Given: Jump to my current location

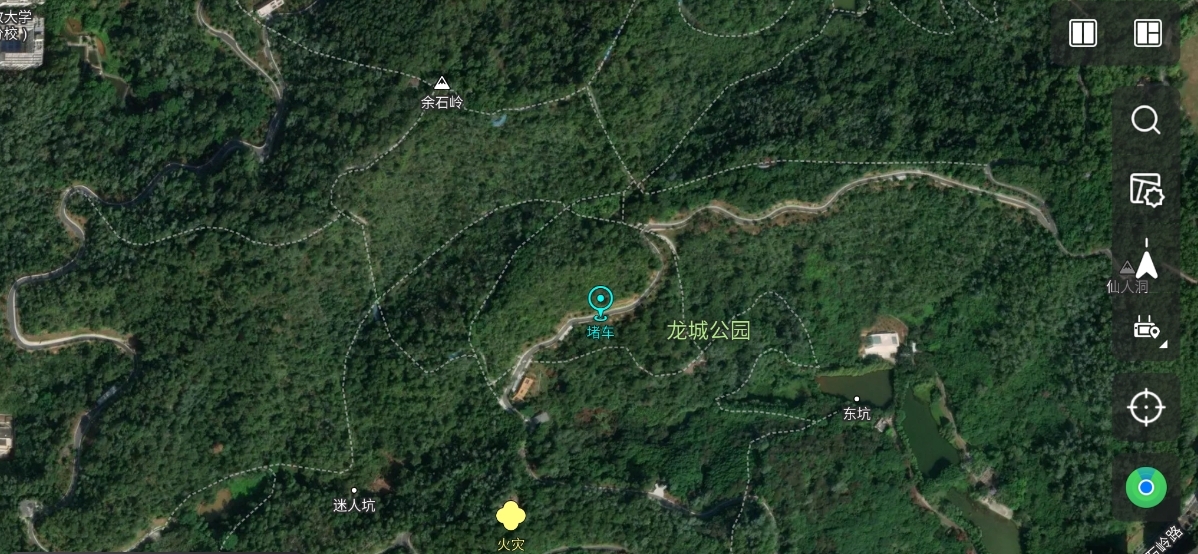Looking at the screenshot, I should (1146, 487).
